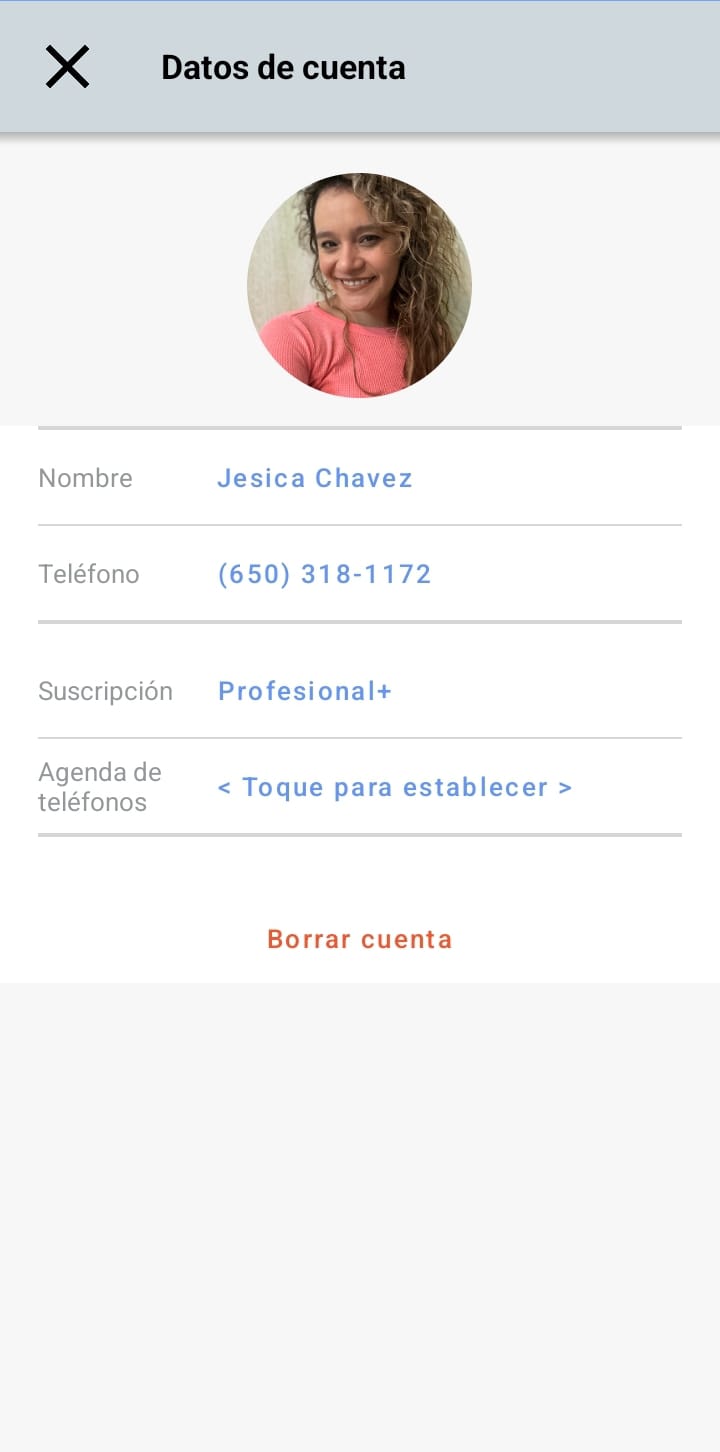This screenshot has height=1452, width=720.
Task: Select Borrar cuenta
Action: [360, 939]
